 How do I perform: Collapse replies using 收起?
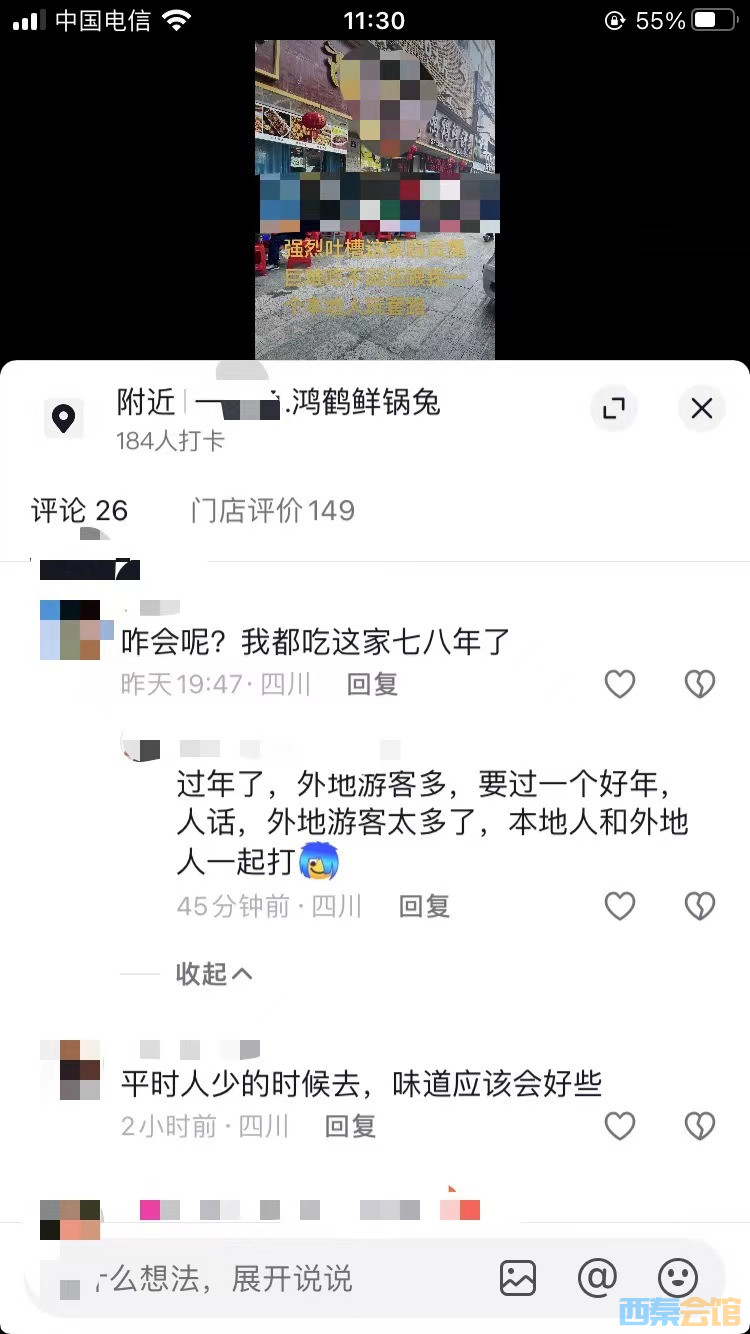pyautogui.click(x=213, y=974)
